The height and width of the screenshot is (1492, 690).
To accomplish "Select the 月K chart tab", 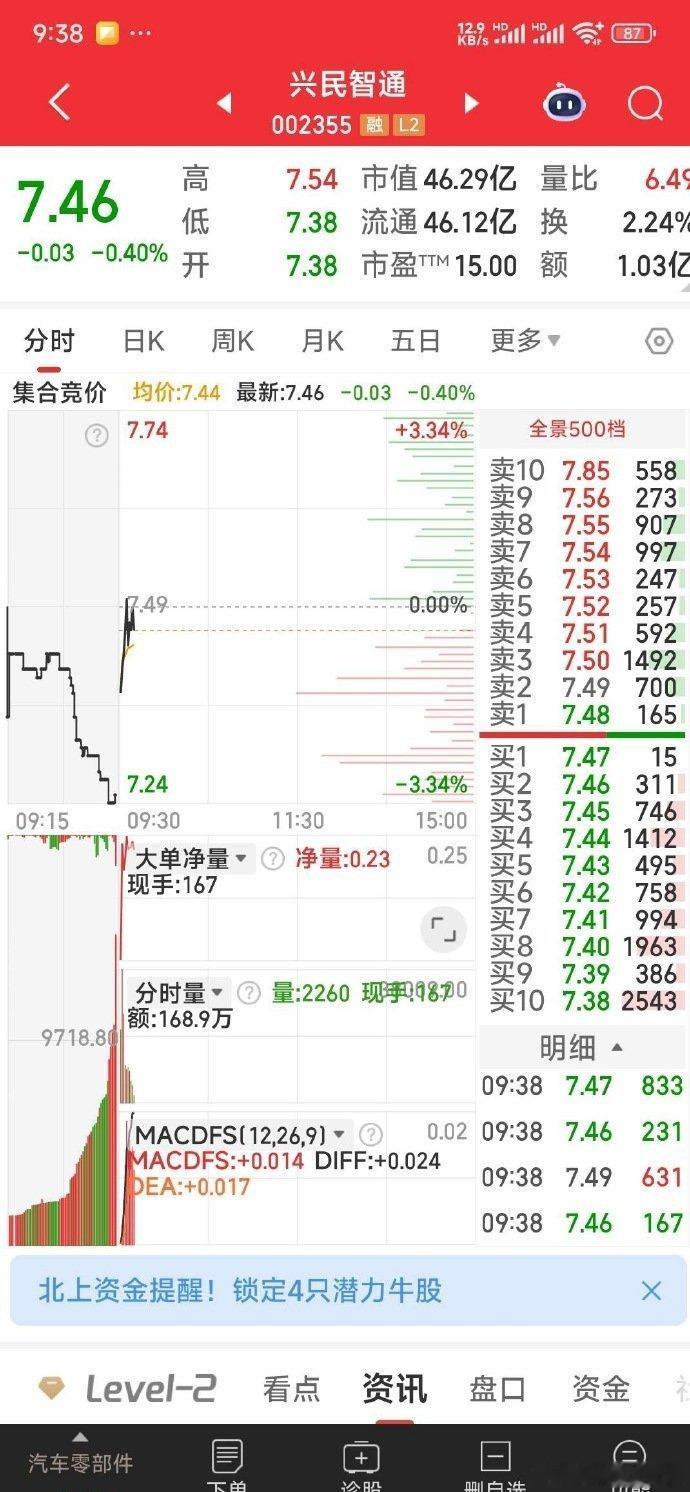I will pos(322,341).
